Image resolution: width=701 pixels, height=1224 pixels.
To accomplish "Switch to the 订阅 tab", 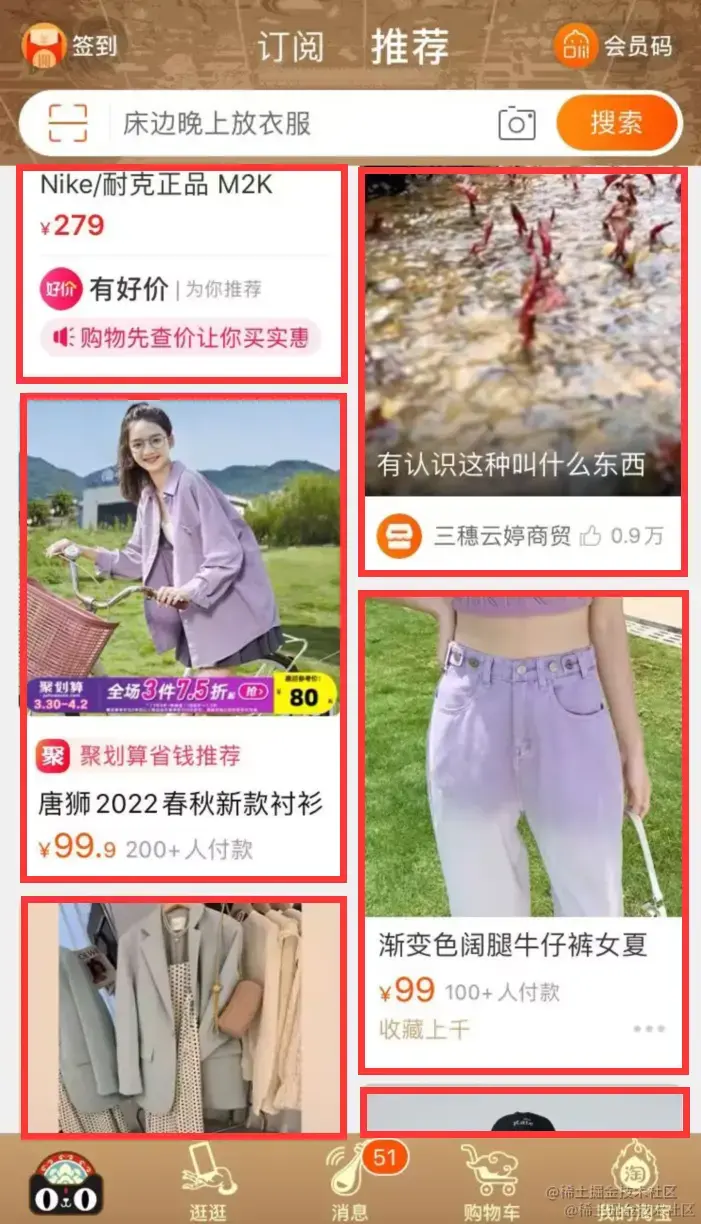I will pyautogui.click(x=290, y=47).
